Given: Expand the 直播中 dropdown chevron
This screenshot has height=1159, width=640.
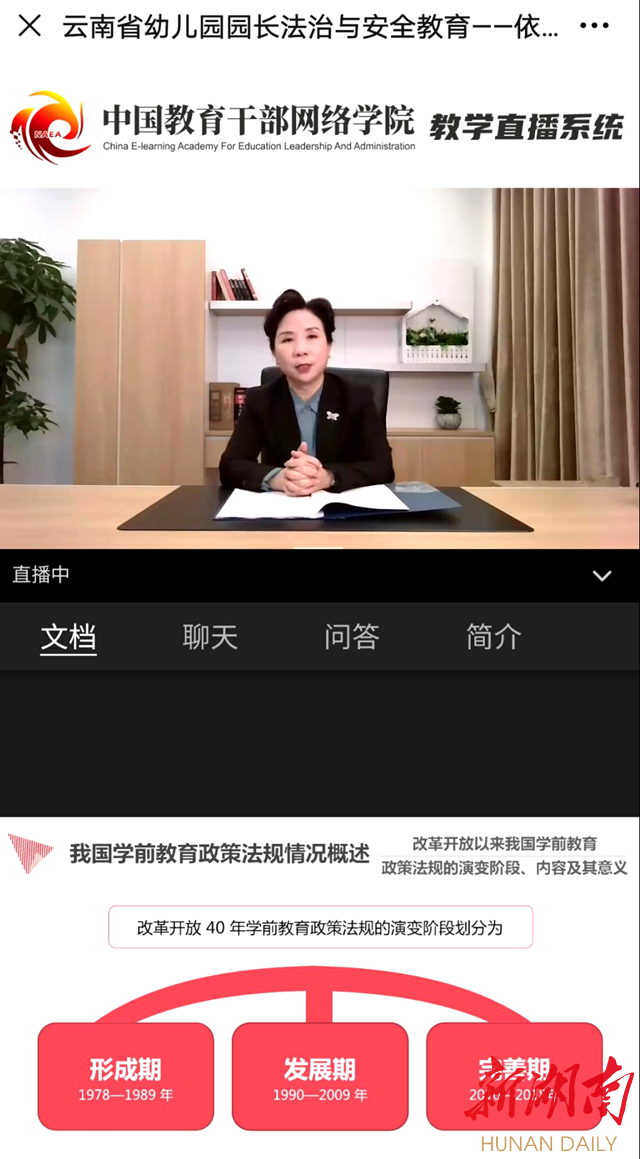Looking at the screenshot, I should 602,575.
